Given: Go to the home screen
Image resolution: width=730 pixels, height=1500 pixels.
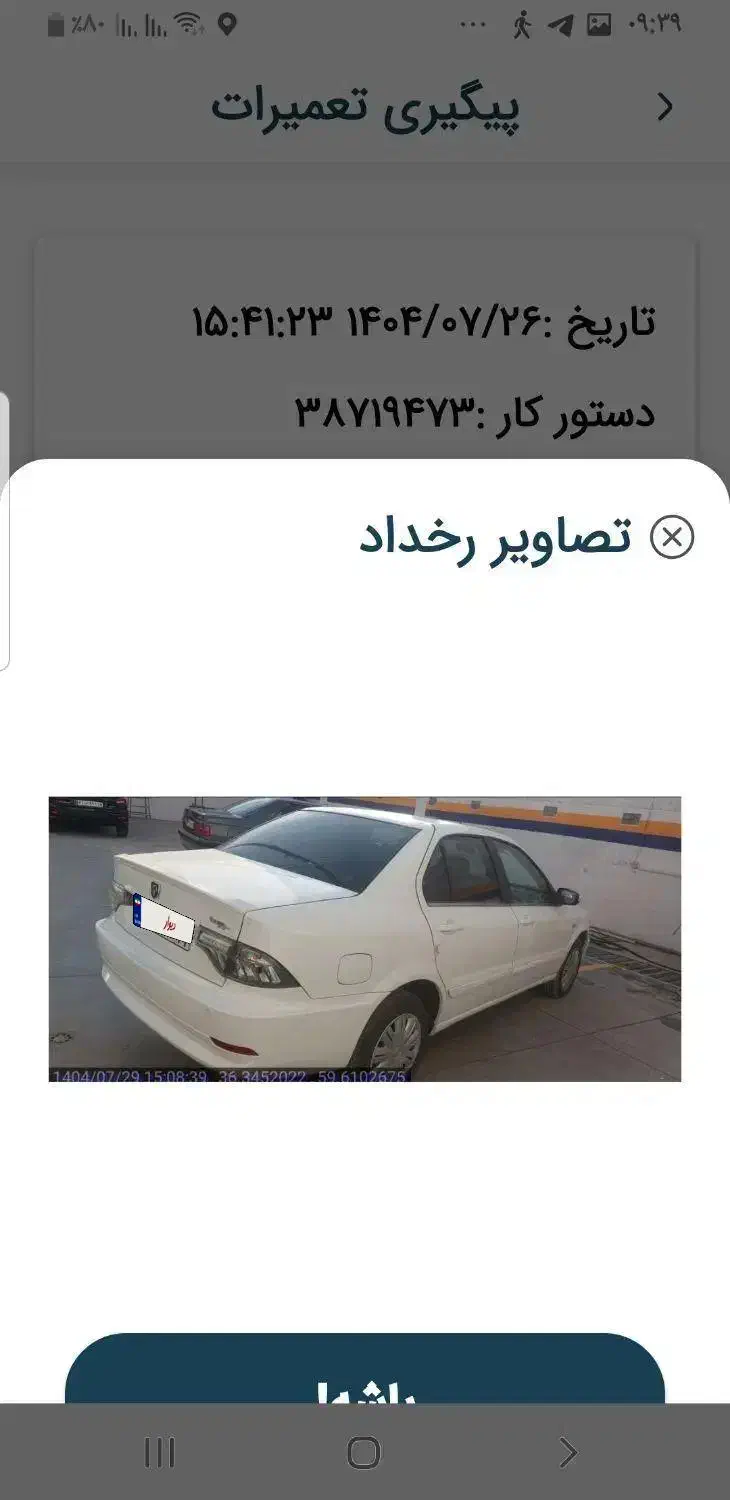Looking at the screenshot, I should click(x=364, y=1452).
